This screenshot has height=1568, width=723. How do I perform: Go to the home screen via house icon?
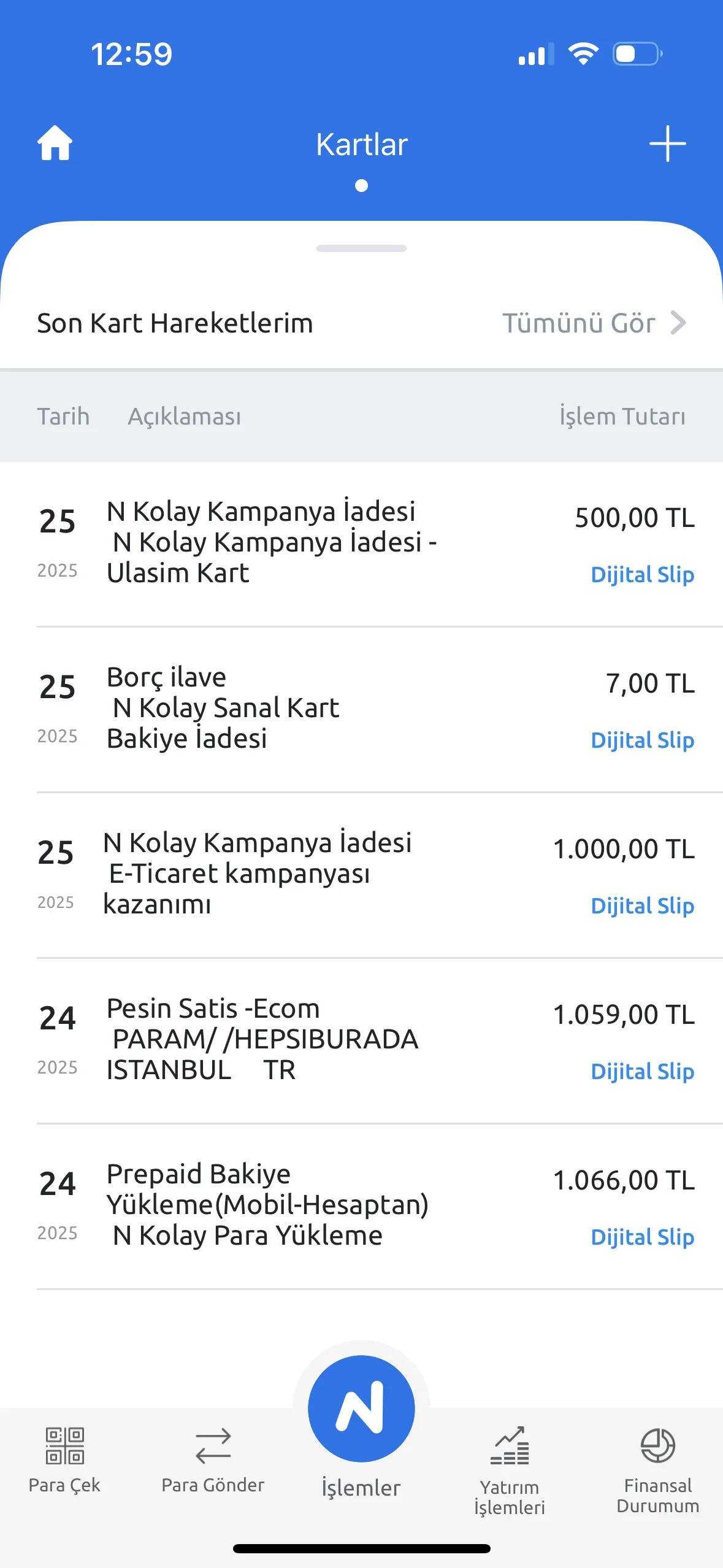coord(55,144)
